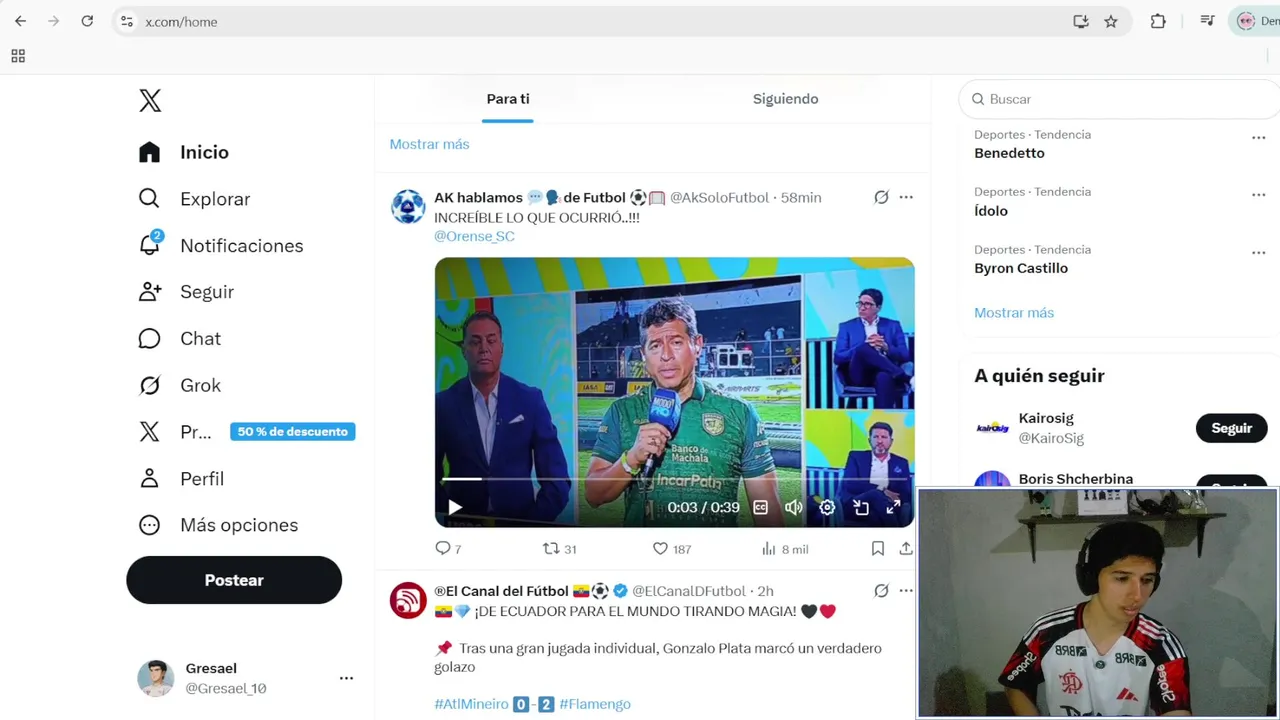
Task: Open Notificaciones in the sidebar
Action: [240, 246]
